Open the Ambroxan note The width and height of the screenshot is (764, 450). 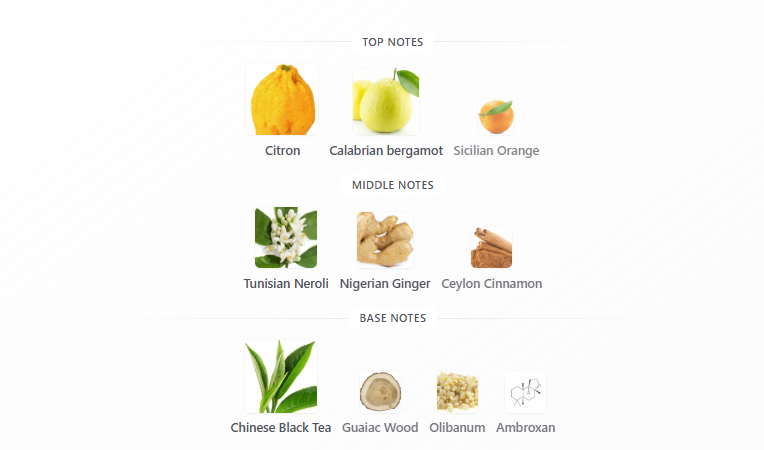[x=525, y=392]
